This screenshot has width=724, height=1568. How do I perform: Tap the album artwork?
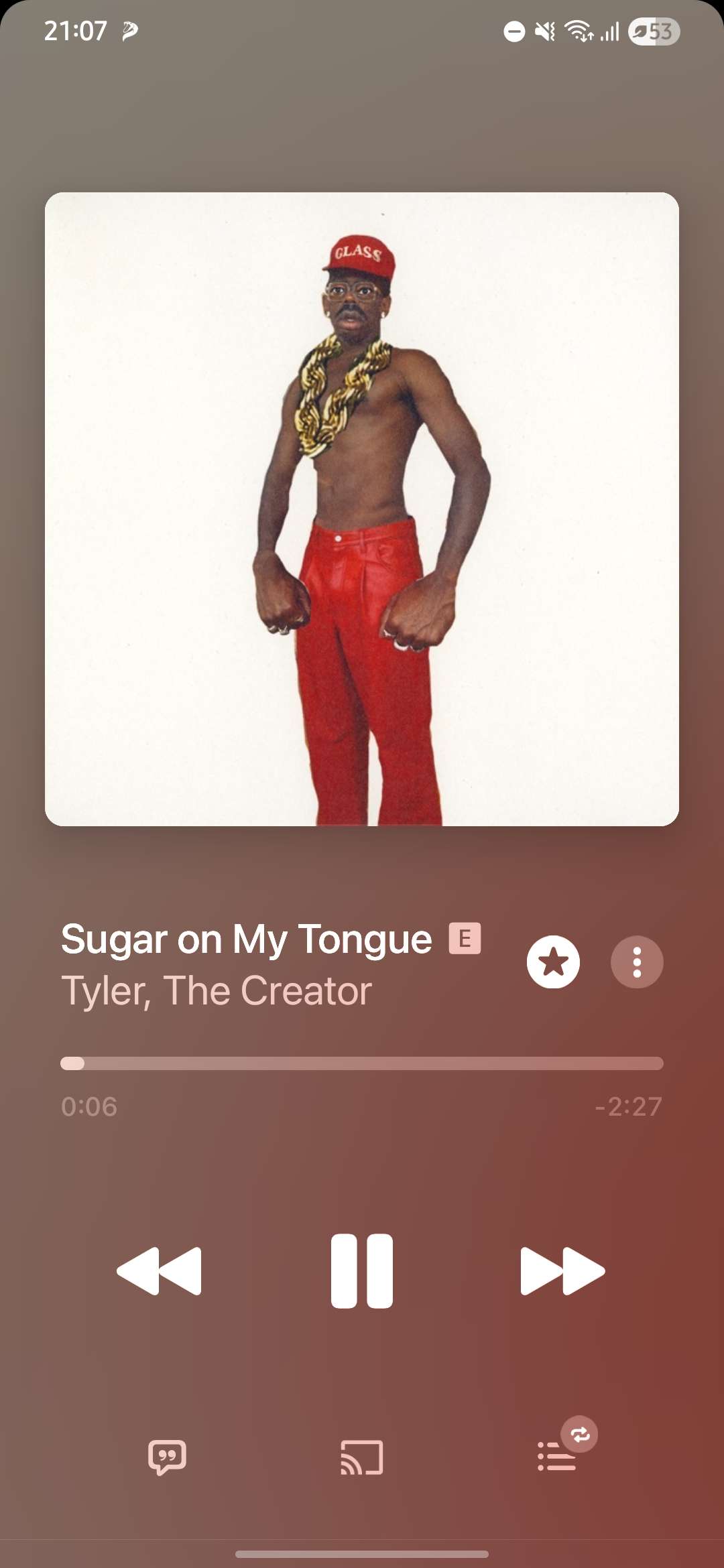pyautogui.click(x=362, y=509)
